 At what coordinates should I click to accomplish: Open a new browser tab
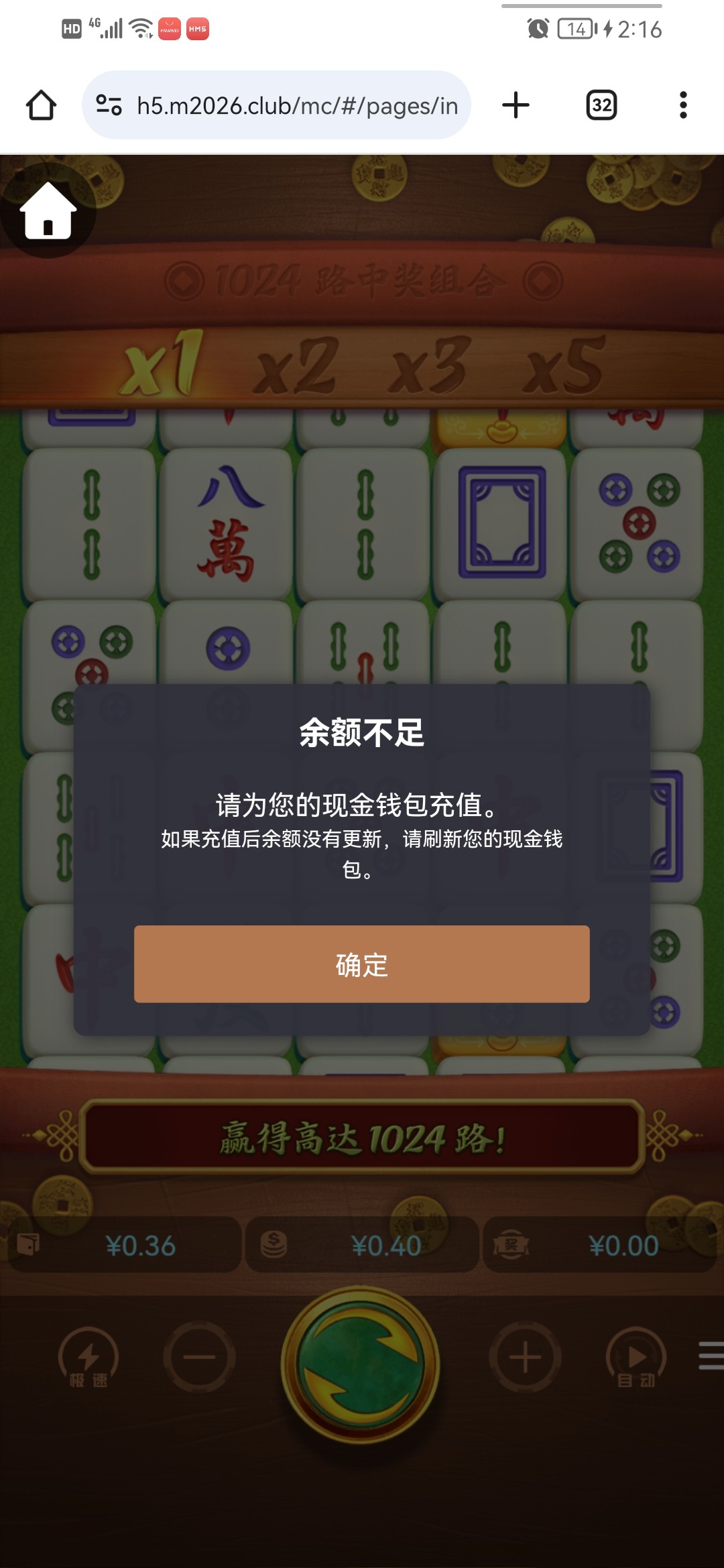click(x=516, y=105)
